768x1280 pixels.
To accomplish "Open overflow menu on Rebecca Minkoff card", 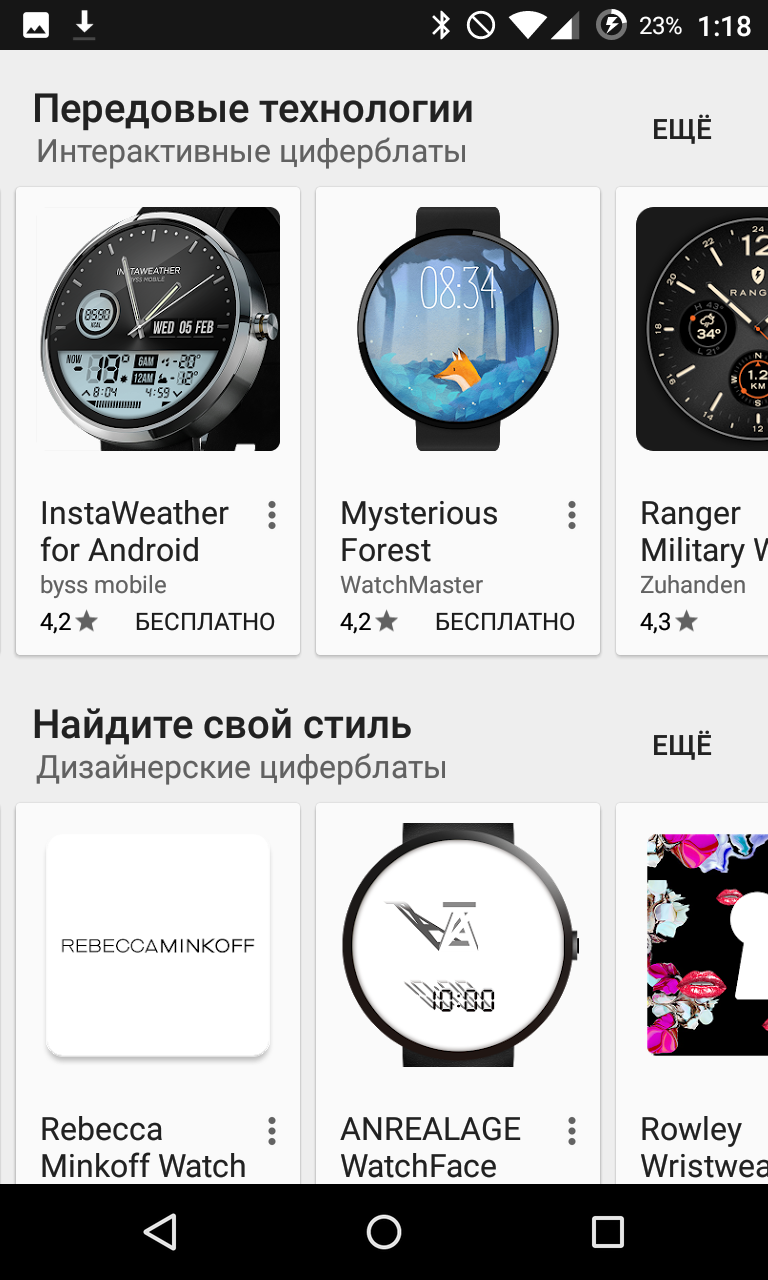I will pyautogui.click(x=271, y=1131).
